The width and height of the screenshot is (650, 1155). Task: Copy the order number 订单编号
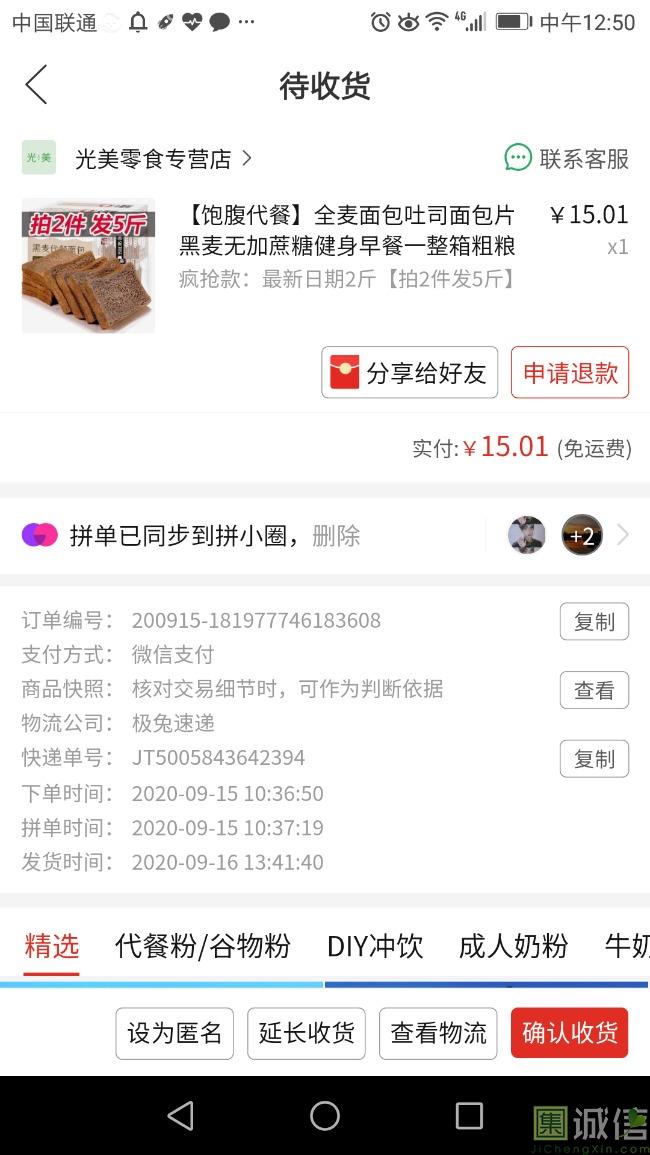coord(594,622)
